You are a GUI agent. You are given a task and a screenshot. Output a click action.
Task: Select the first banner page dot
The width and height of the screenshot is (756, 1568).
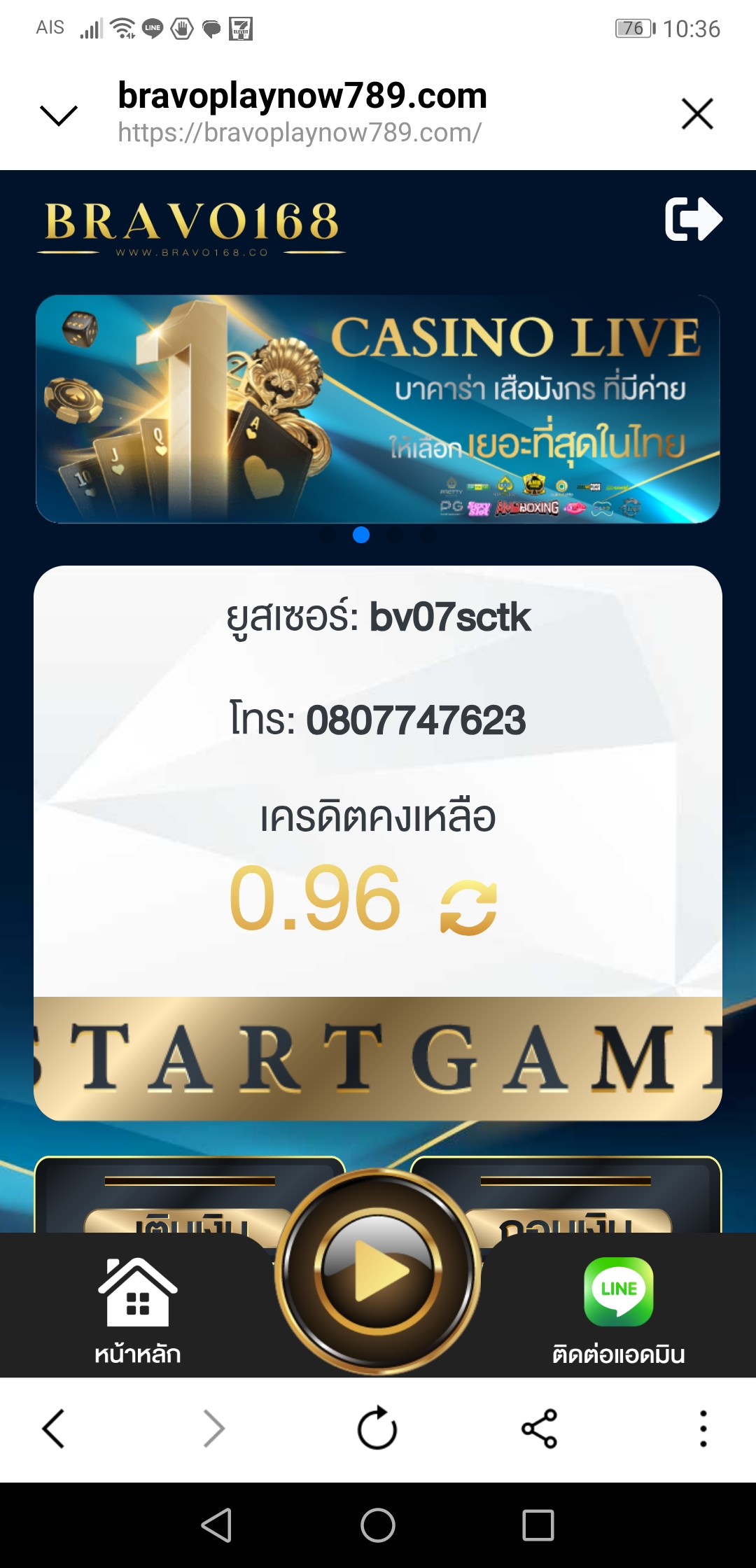coord(327,535)
